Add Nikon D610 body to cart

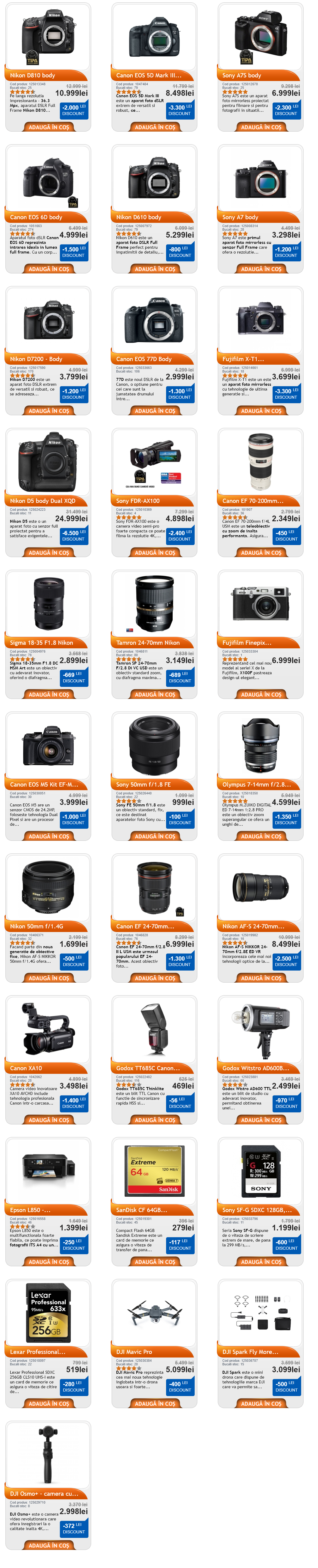[154, 269]
